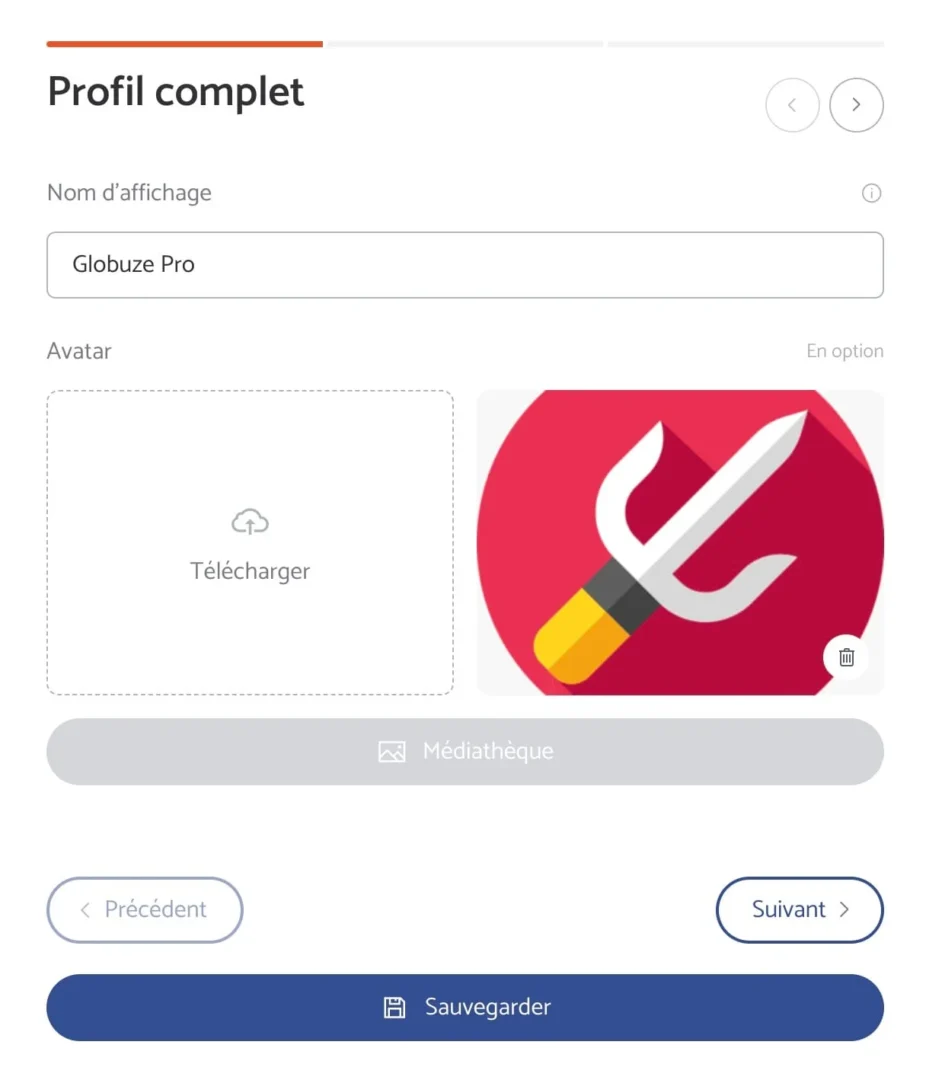Go to the previous step arrow icon
The height and width of the screenshot is (1080, 926).
792,105
